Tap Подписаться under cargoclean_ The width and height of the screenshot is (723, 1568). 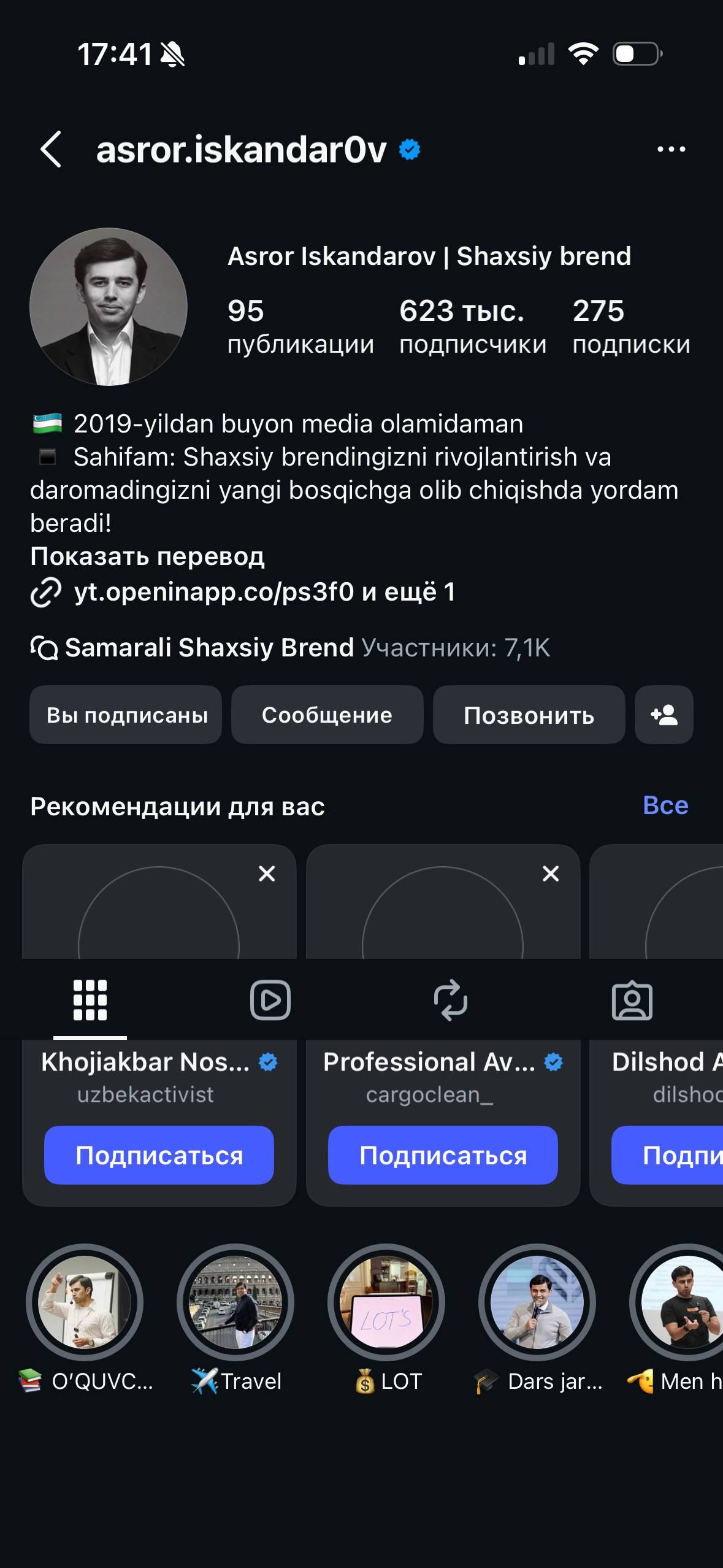[443, 1156]
